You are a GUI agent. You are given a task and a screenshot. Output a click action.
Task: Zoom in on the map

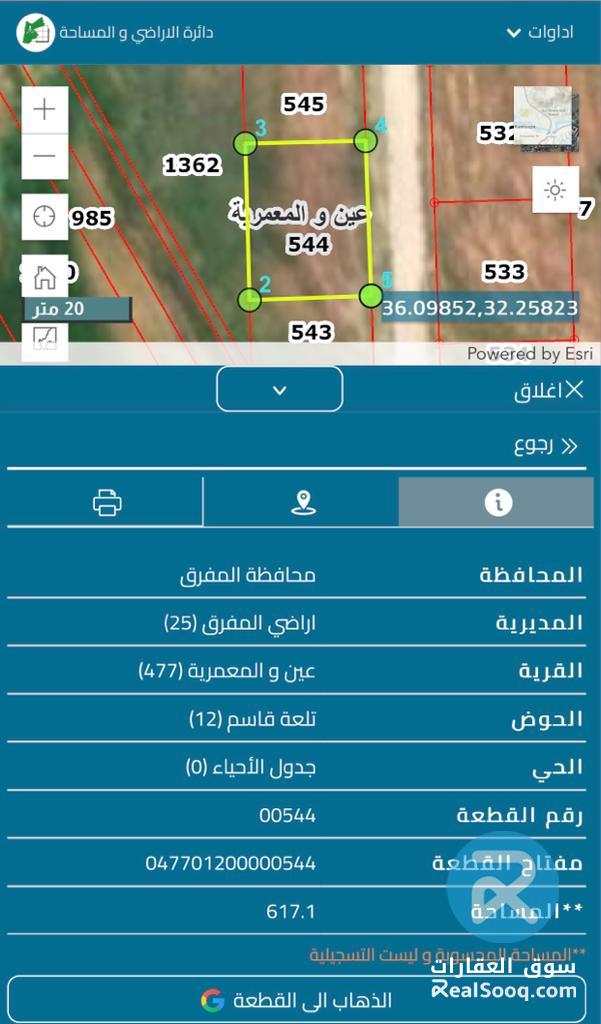(45, 110)
